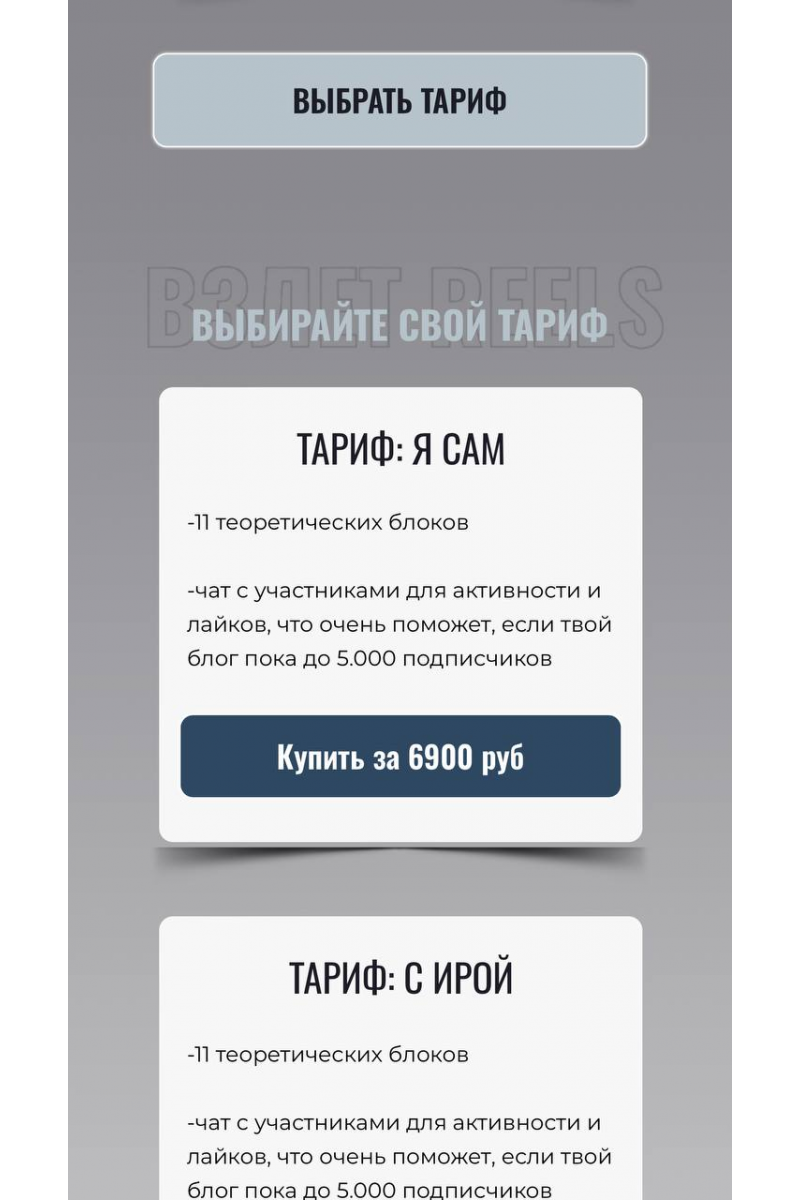Buy the Я САМ tariff for 6900 руб
800x1200 pixels.
(400, 757)
